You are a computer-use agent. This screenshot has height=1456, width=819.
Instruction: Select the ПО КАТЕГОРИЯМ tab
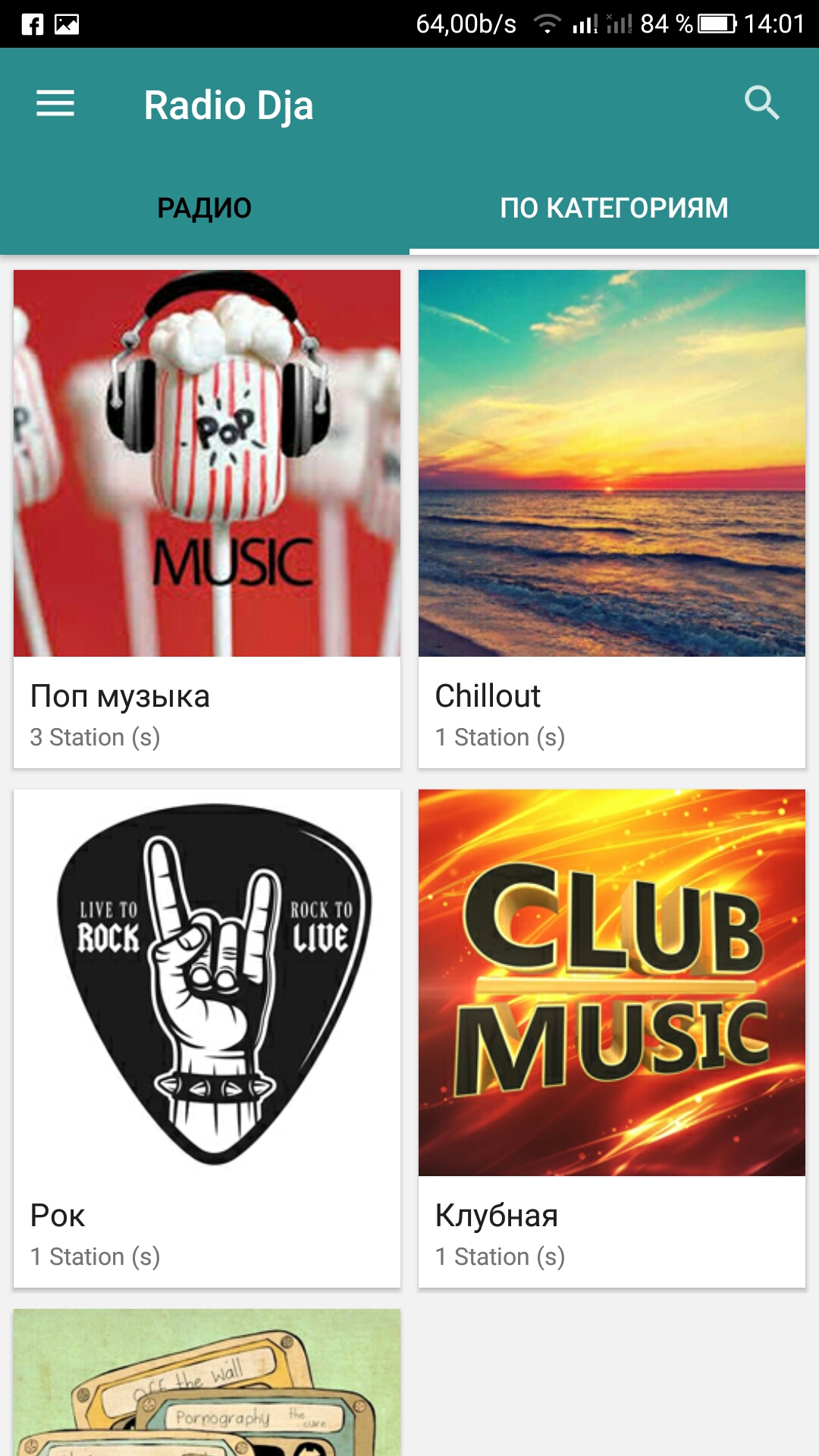613,208
